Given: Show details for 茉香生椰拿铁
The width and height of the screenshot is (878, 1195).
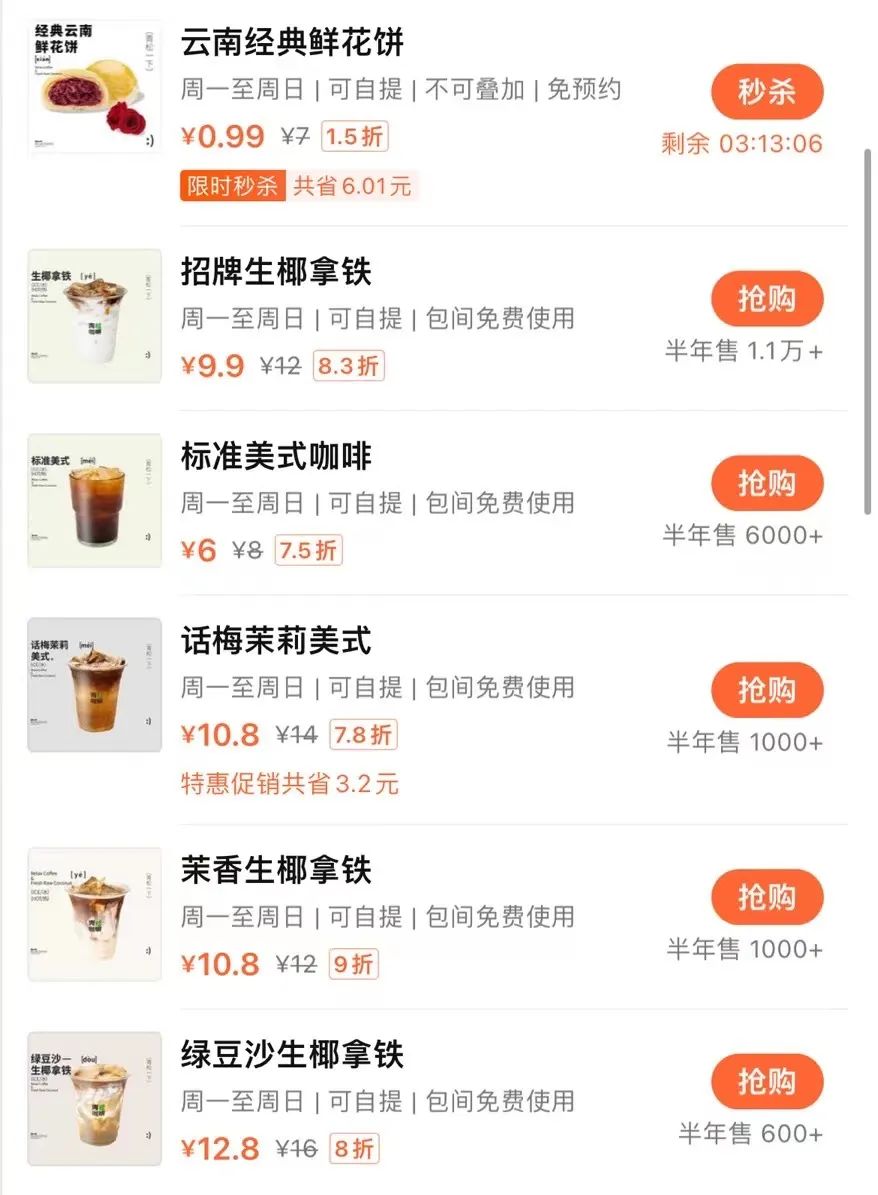Looking at the screenshot, I should [x=276, y=870].
